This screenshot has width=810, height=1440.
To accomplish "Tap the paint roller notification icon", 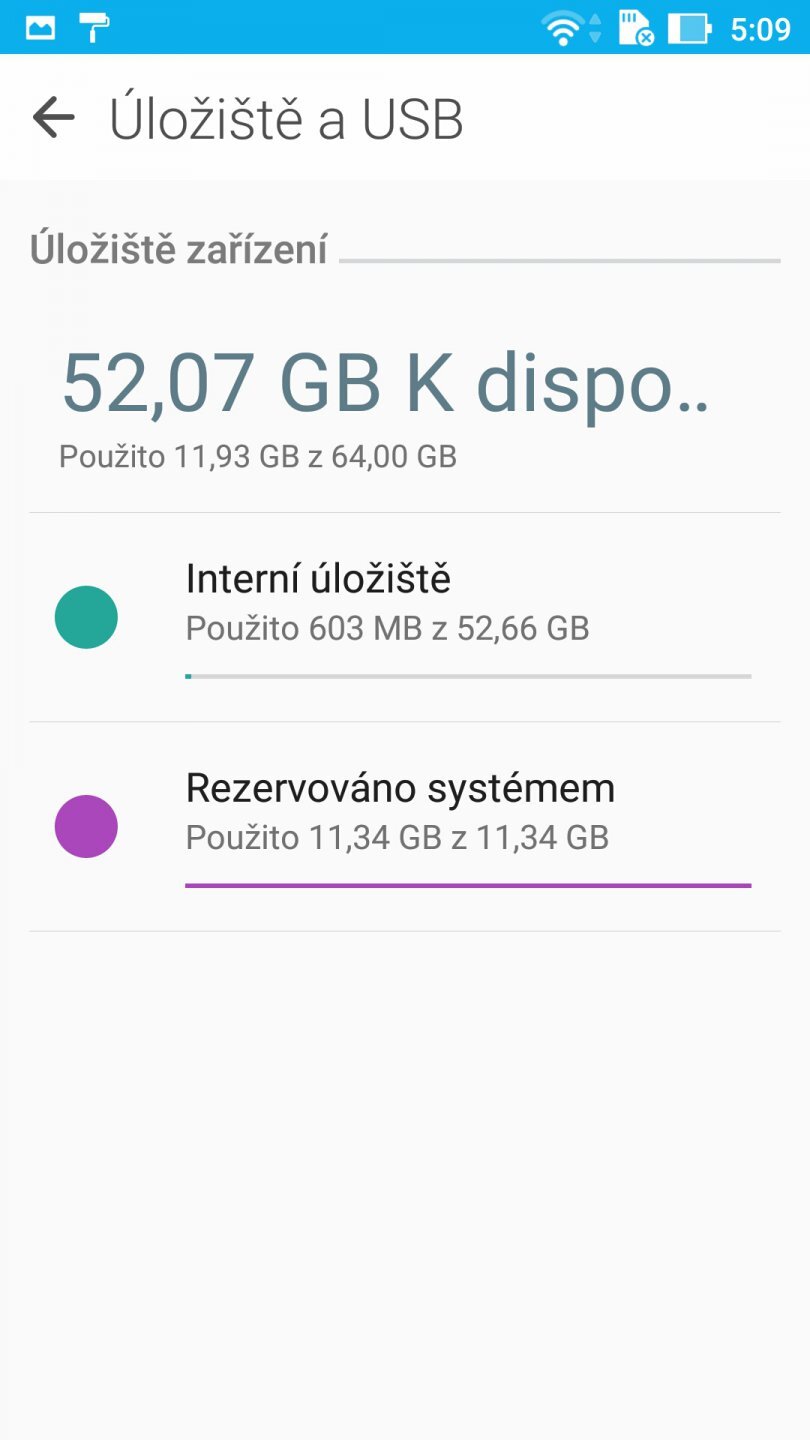I will pos(95,26).
